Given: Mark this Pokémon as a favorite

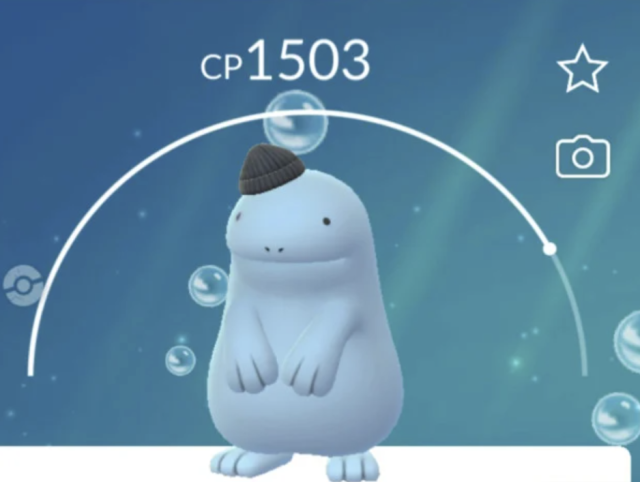Looking at the screenshot, I should [582, 69].
